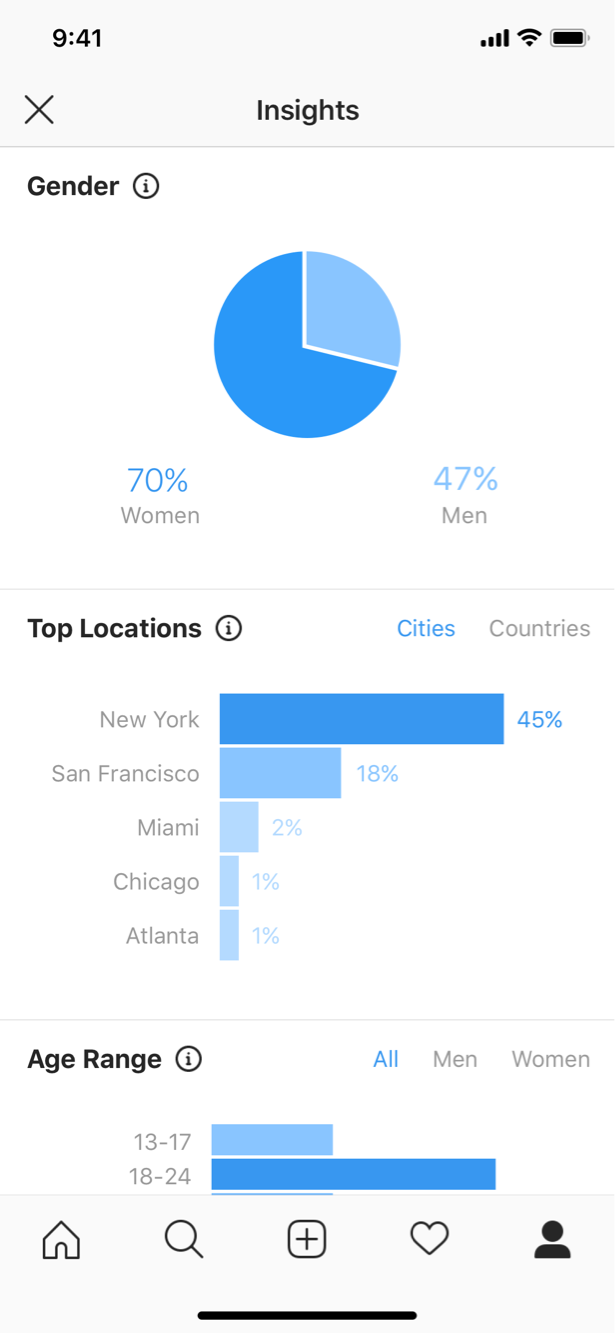This screenshot has height=1333, width=615.
Task: Open the Profile tab
Action: click(552, 1240)
